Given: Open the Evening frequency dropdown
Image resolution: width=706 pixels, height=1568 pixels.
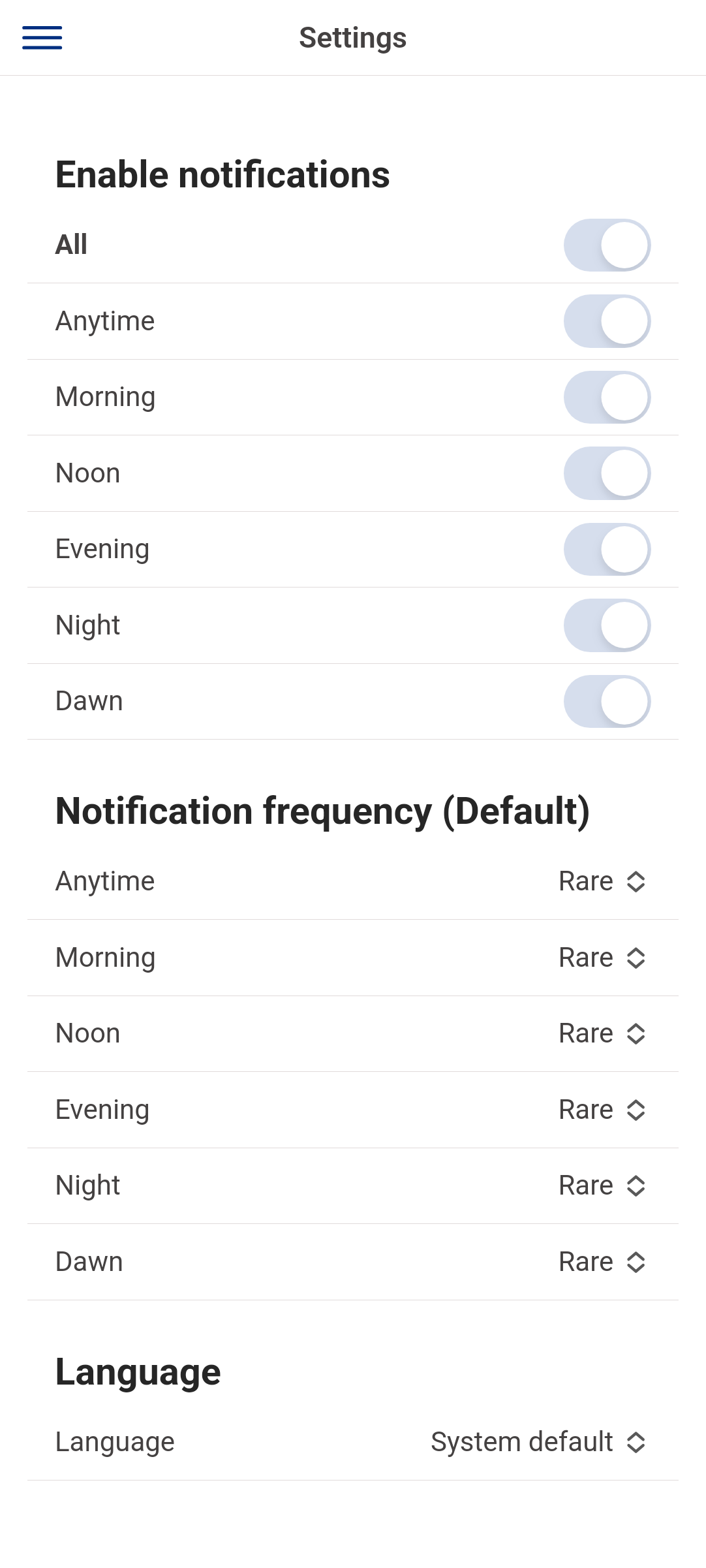Looking at the screenshot, I should pyautogui.click(x=602, y=1109).
